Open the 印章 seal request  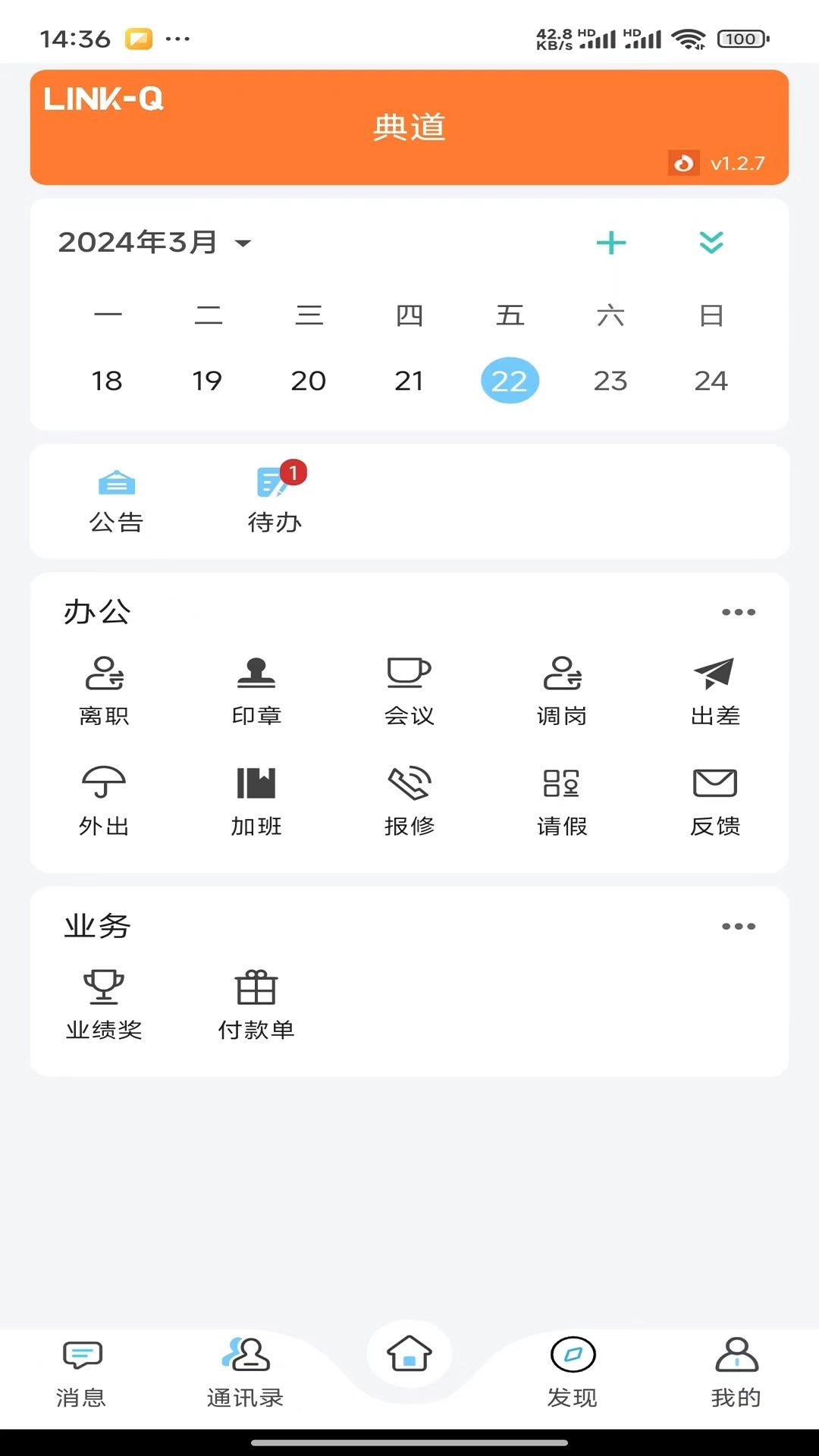click(x=256, y=690)
